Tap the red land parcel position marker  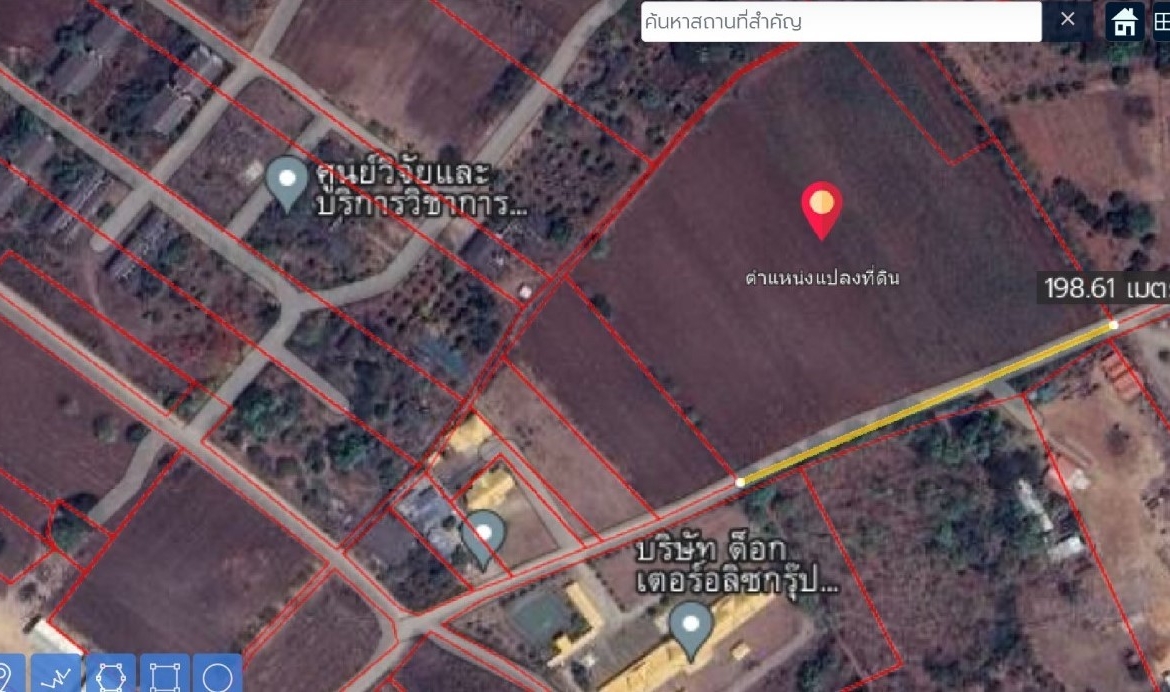pos(821,207)
